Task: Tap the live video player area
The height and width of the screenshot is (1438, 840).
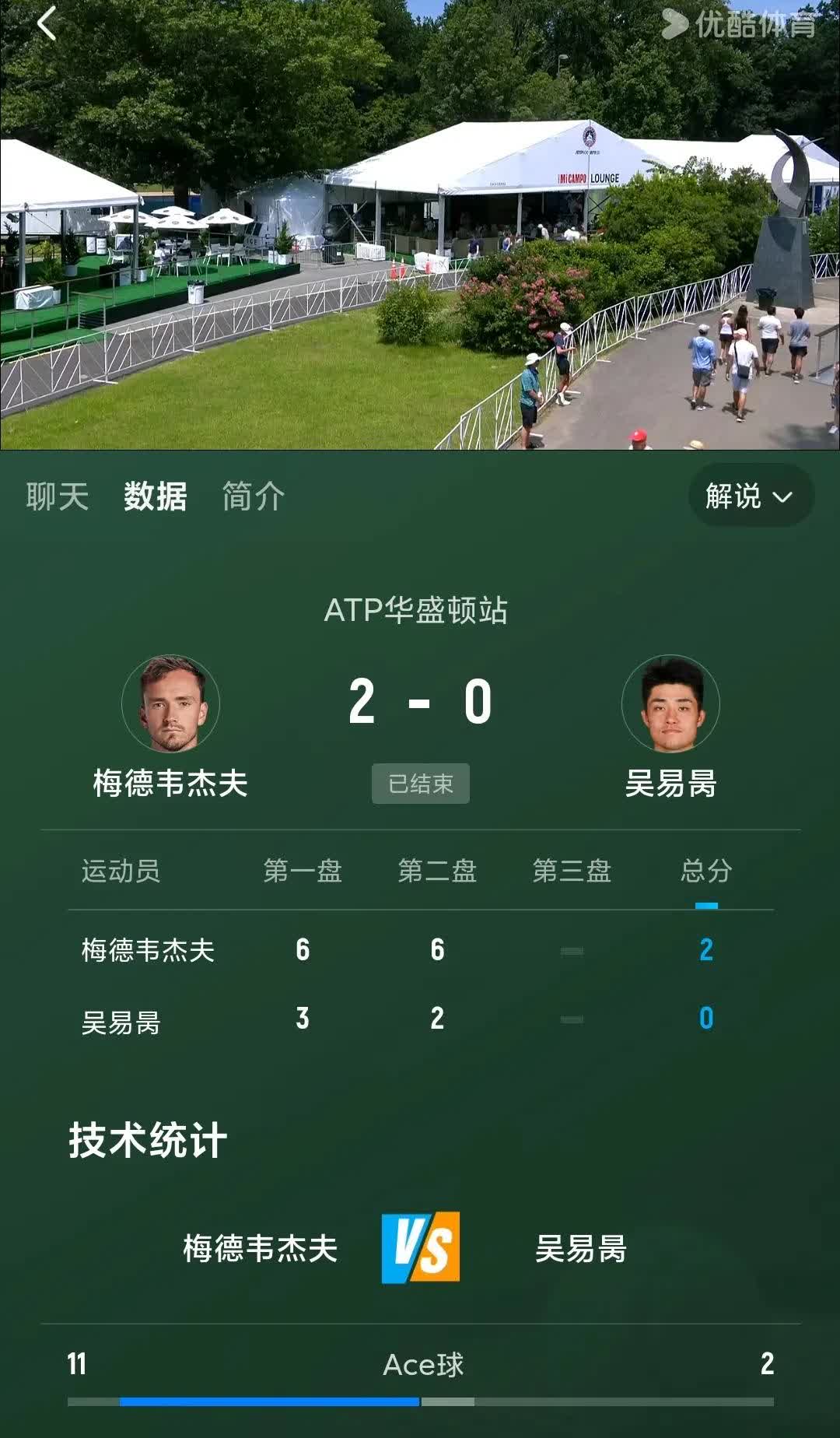Action: (420, 225)
